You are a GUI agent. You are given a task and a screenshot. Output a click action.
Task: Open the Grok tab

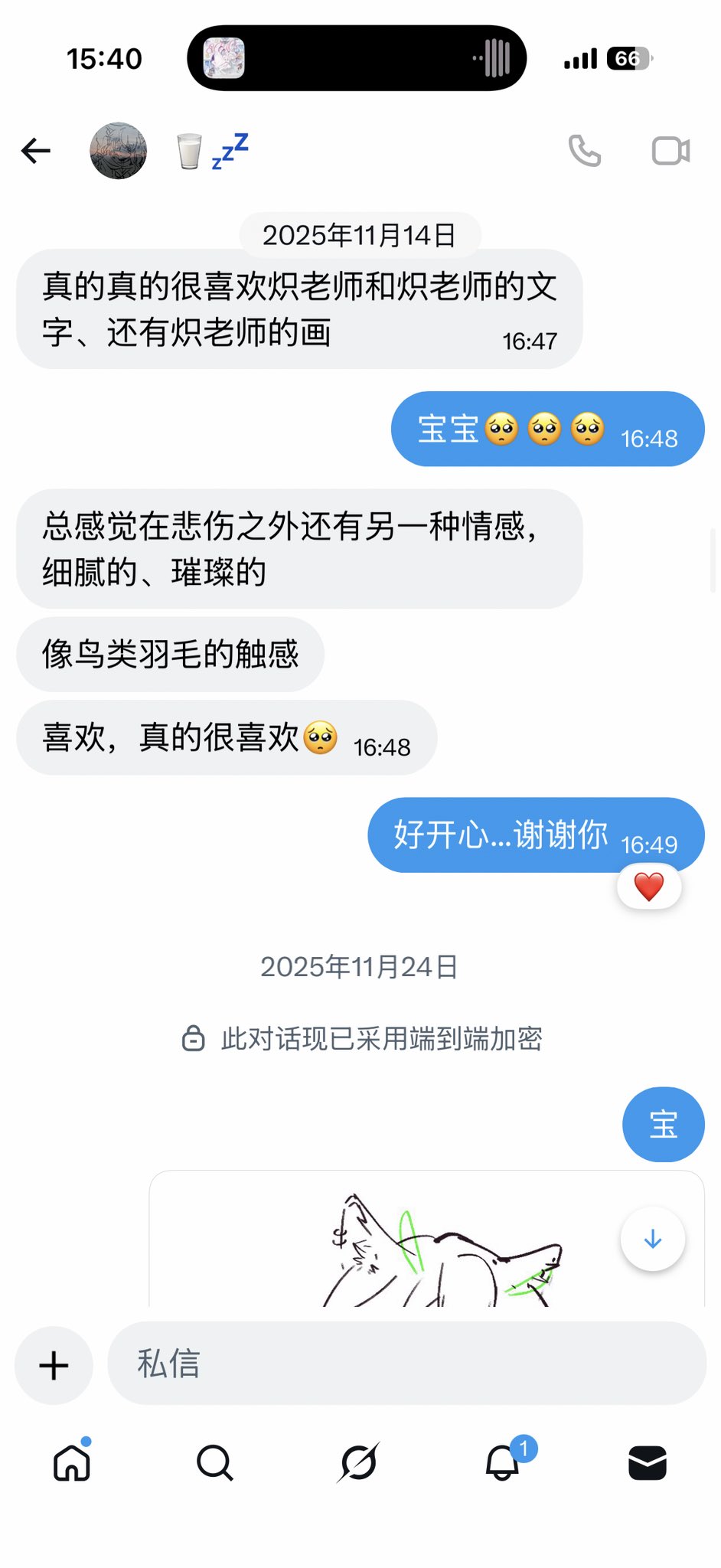[x=358, y=1463]
